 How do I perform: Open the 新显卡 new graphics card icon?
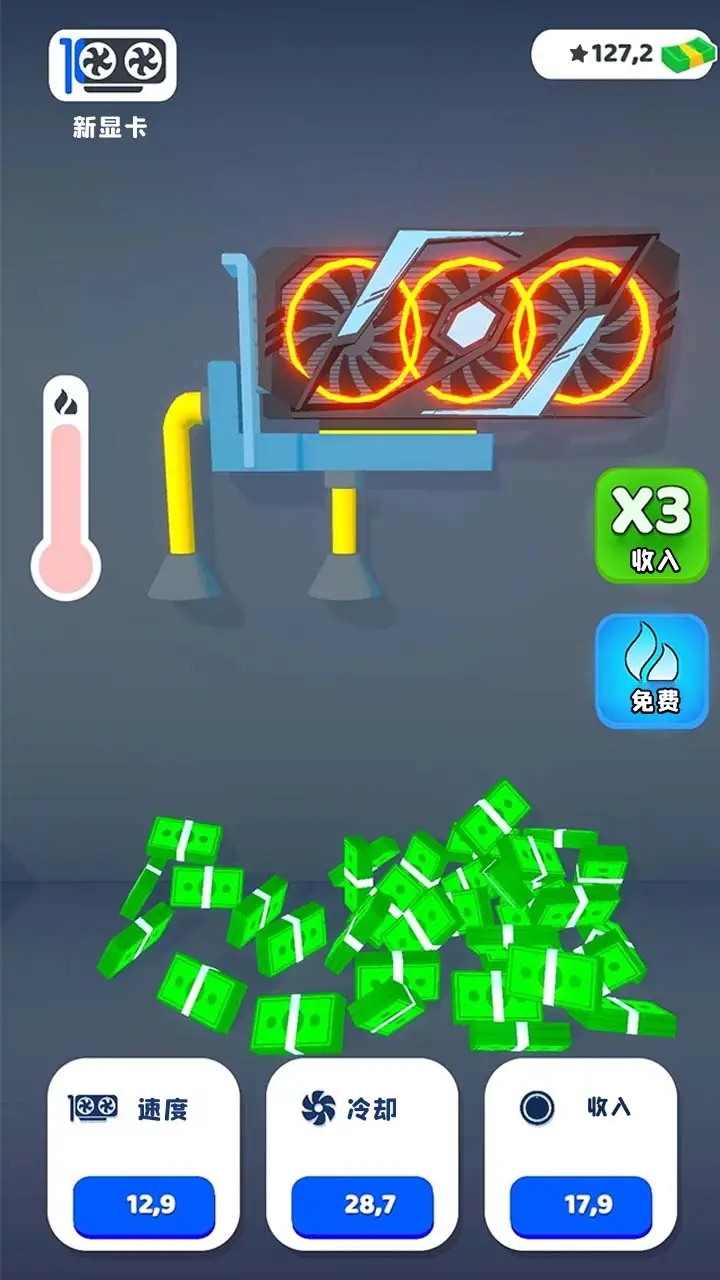click(113, 66)
